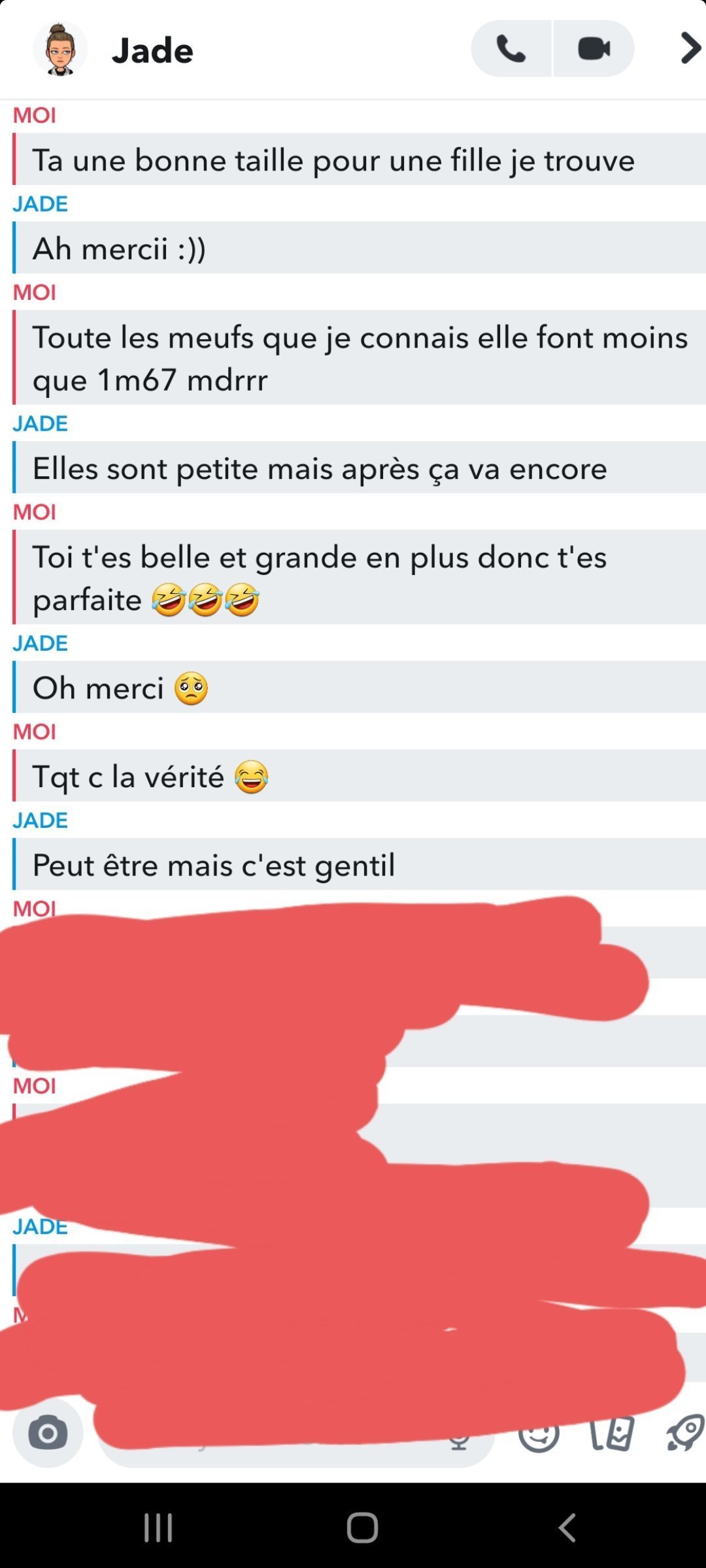Start a voice call with Jade
706x1568 pixels.
511,49
